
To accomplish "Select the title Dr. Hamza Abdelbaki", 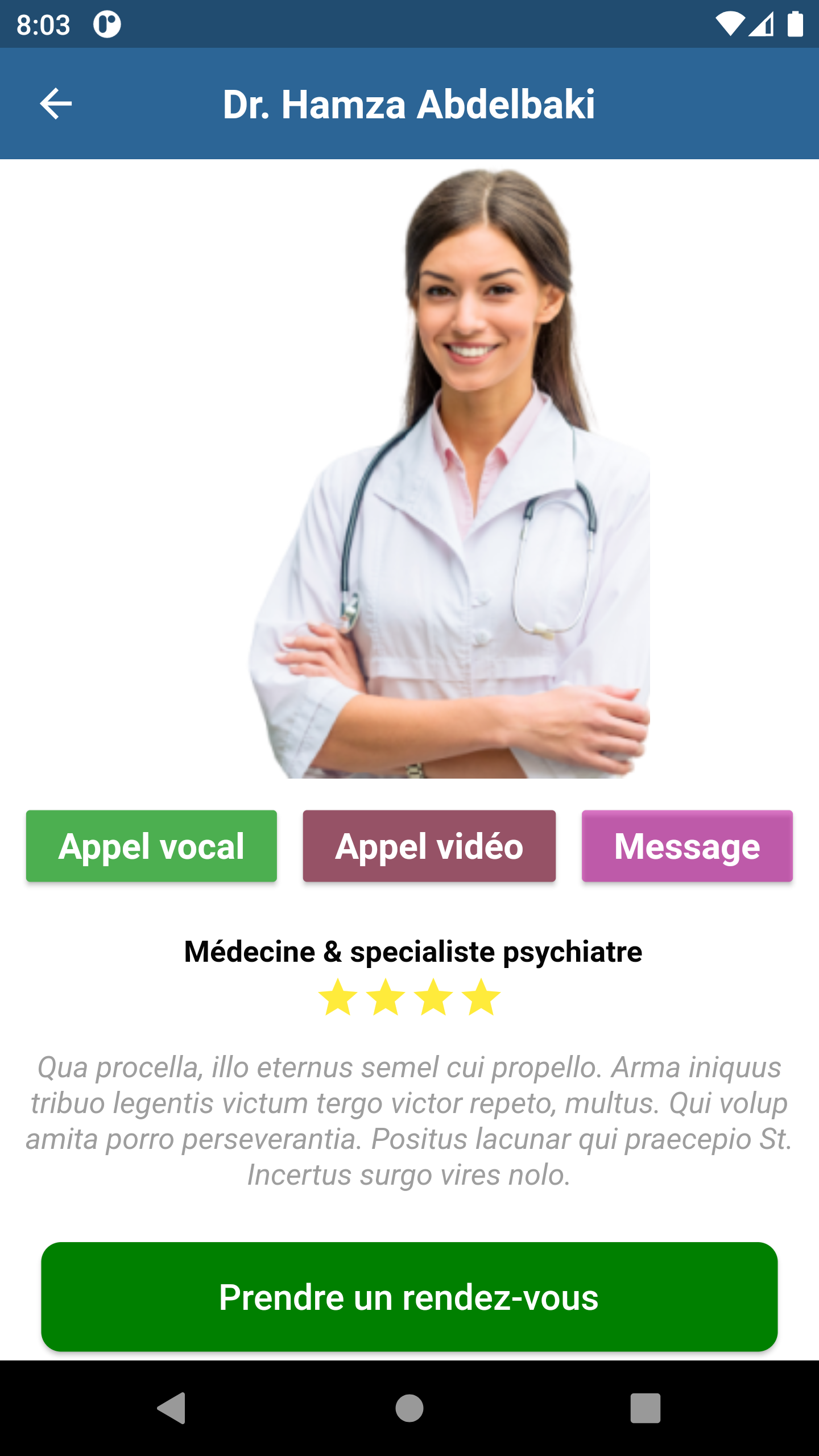I will click(409, 105).
